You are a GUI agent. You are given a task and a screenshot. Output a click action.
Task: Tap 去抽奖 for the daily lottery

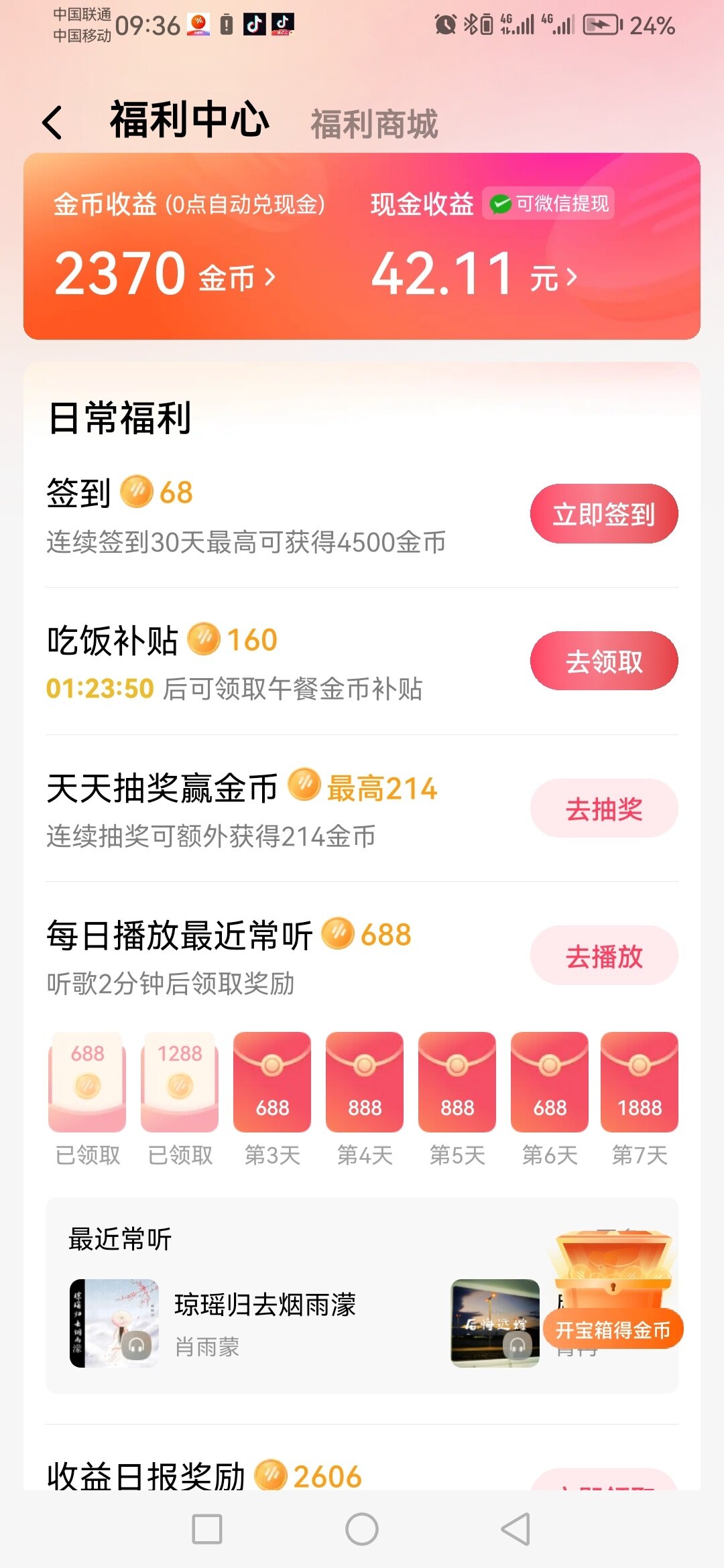click(x=603, y=809)
